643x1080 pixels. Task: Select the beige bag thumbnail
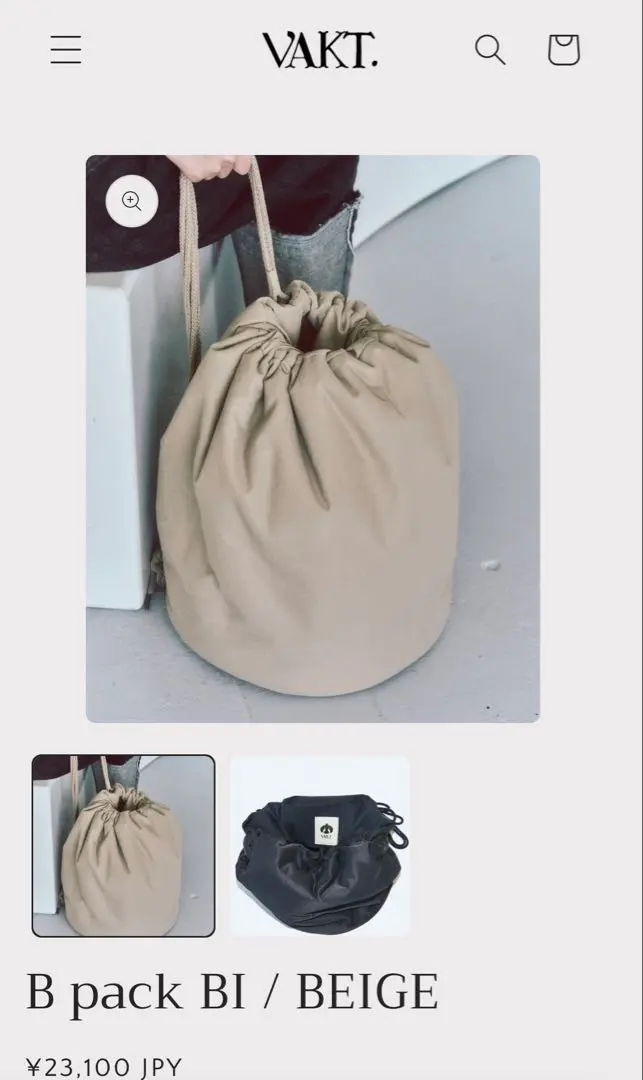pos(123,845)
